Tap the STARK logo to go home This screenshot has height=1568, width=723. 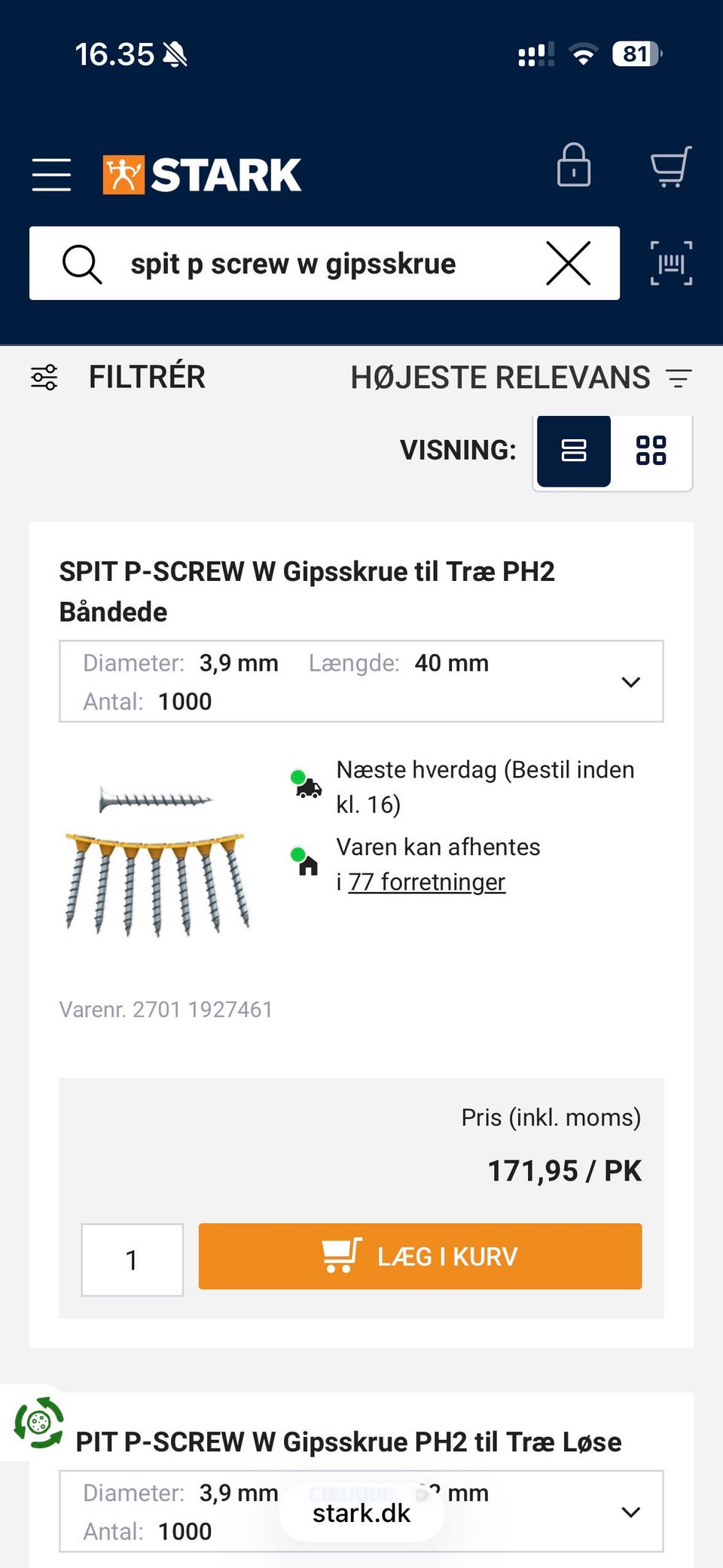coord(202,175)
